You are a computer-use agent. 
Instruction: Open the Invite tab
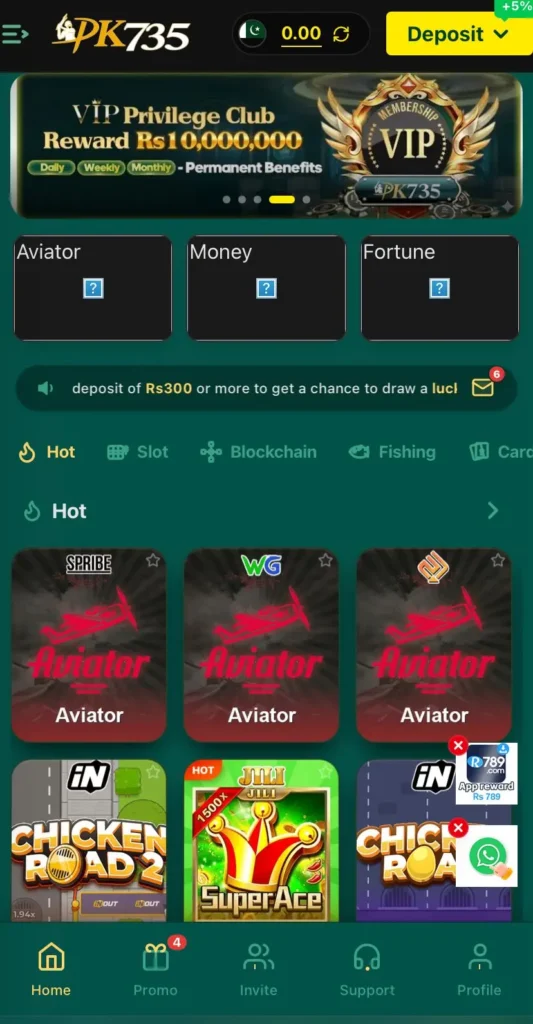[259, 969]
